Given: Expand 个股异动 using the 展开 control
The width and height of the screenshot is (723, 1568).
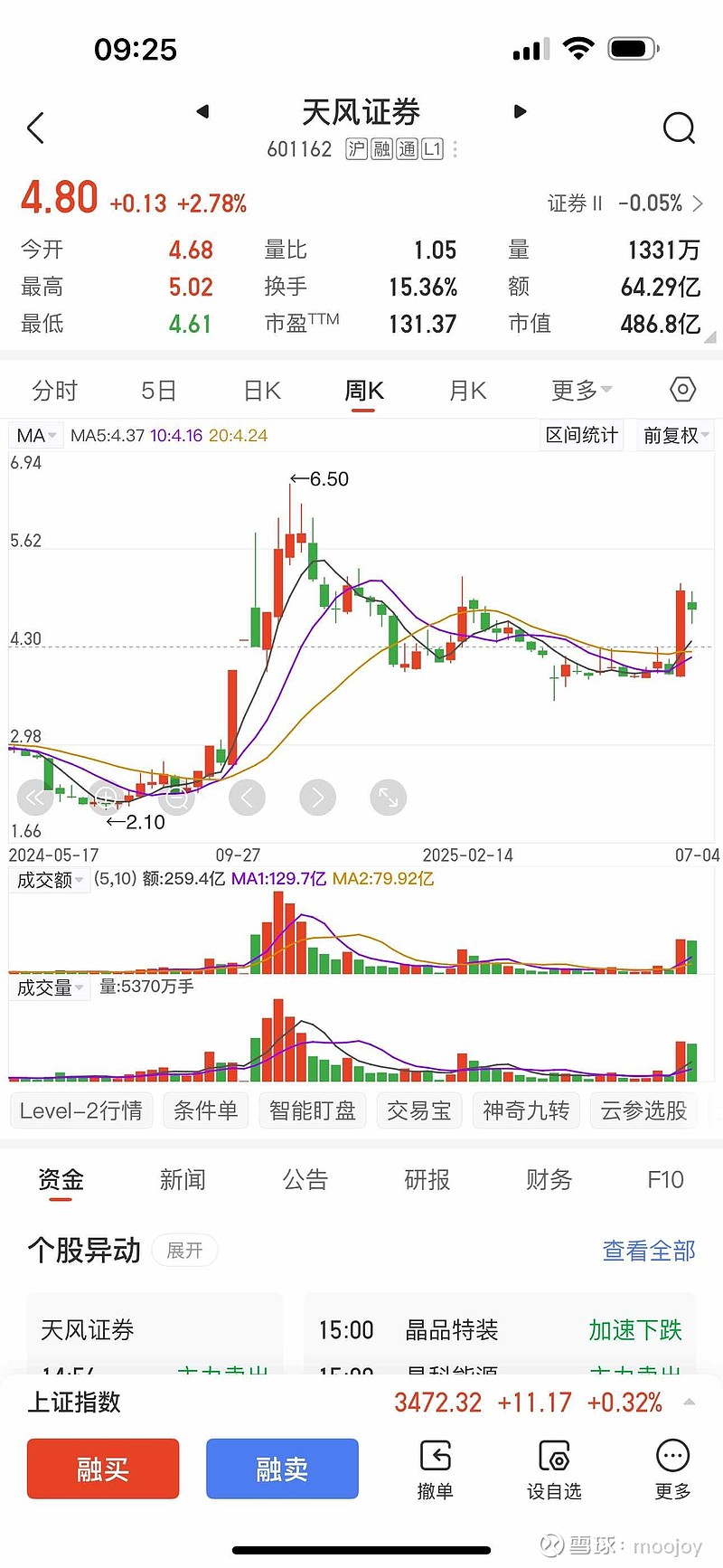Looking at the screenshot, I should tap(185, 1251).
